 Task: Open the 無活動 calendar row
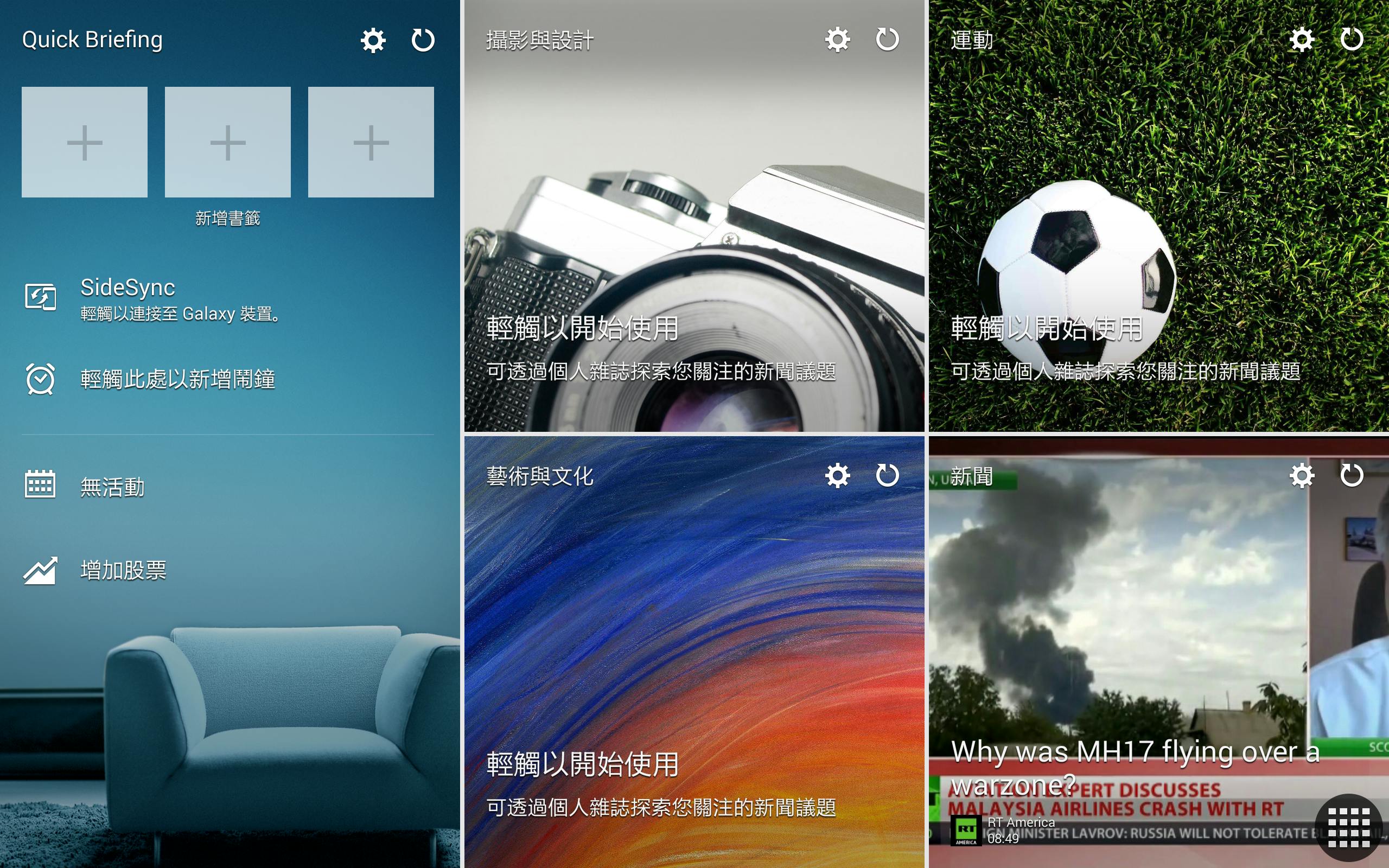112,487
